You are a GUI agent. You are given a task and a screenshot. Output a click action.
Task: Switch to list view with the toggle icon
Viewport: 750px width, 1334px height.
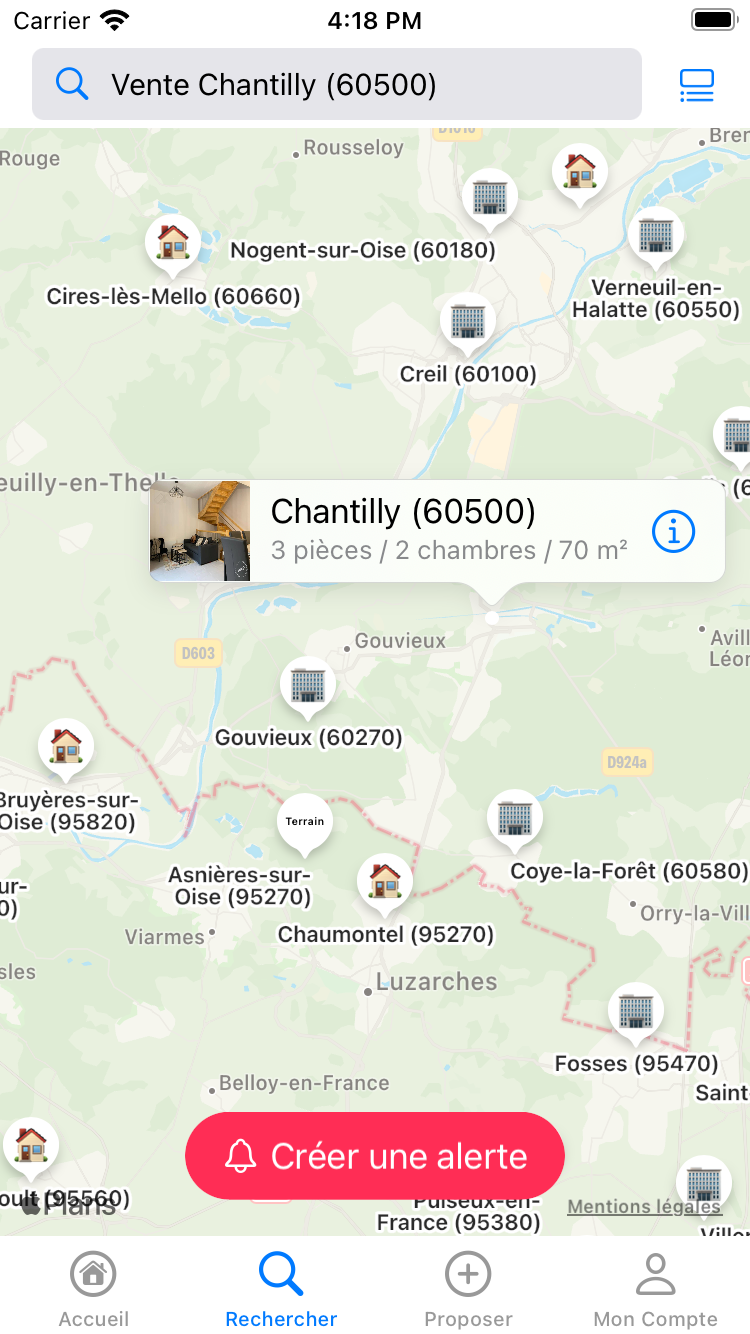(x=696, y=84)
